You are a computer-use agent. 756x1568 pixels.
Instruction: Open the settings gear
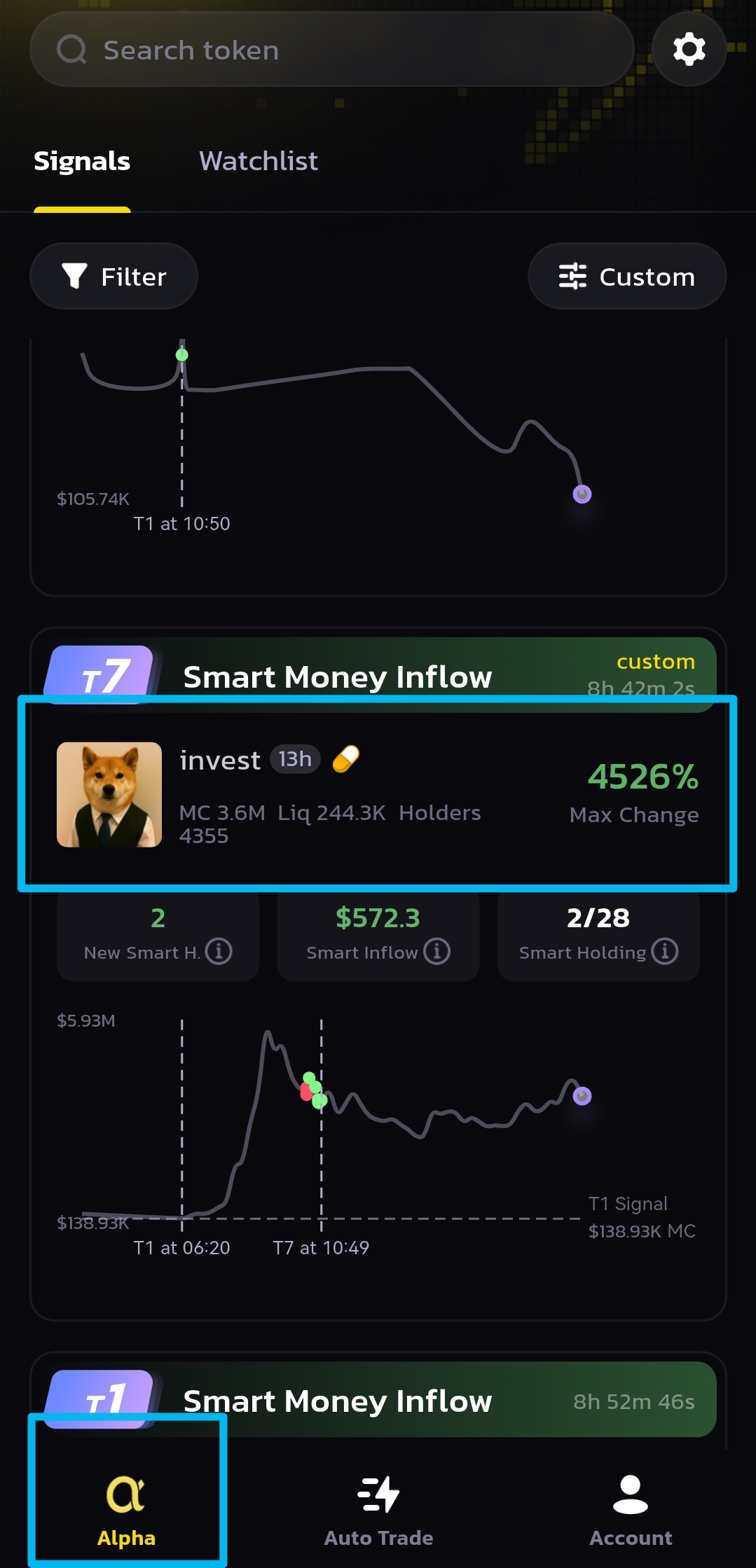[689, 49]
